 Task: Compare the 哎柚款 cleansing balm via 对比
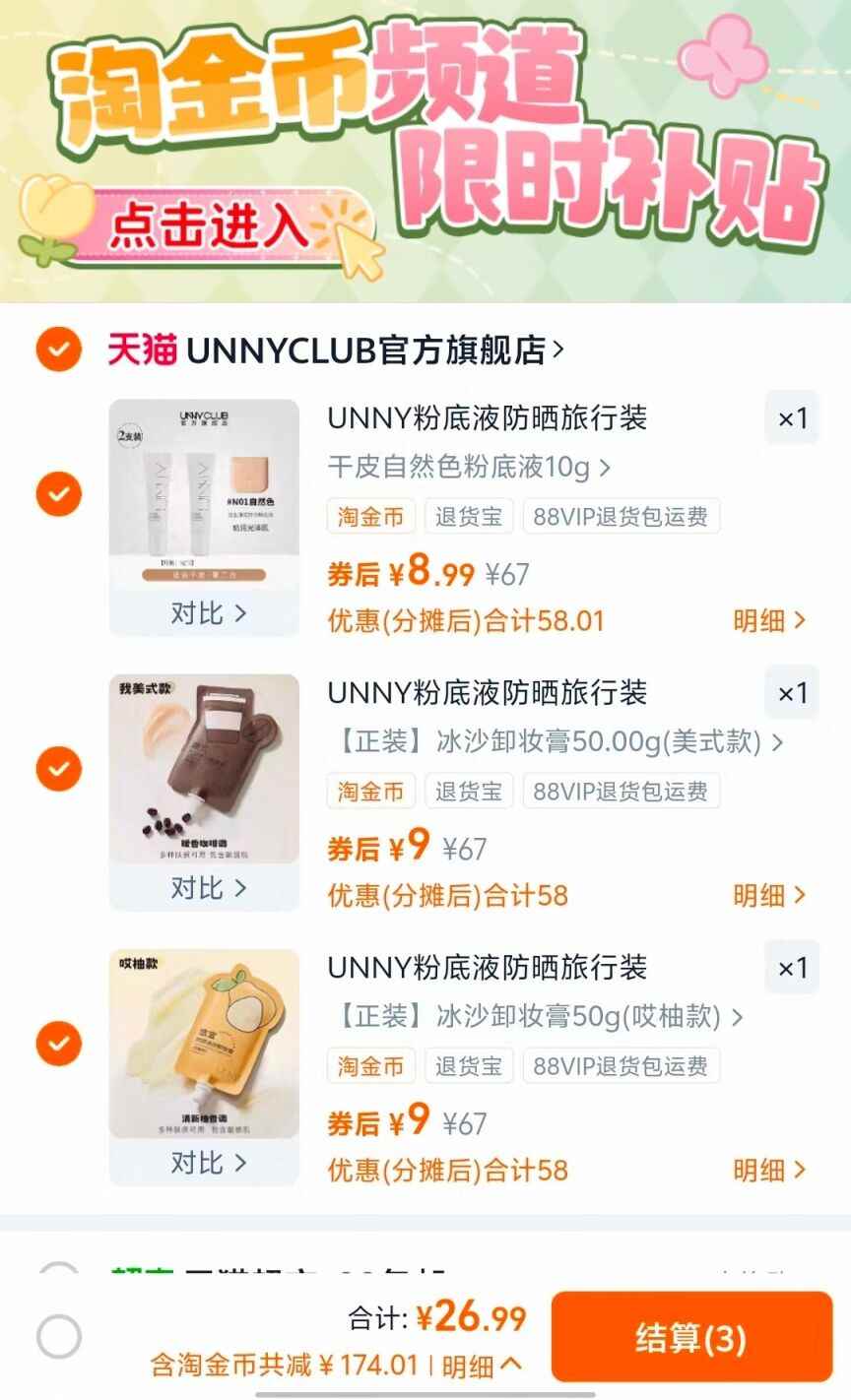[205, 1163]
